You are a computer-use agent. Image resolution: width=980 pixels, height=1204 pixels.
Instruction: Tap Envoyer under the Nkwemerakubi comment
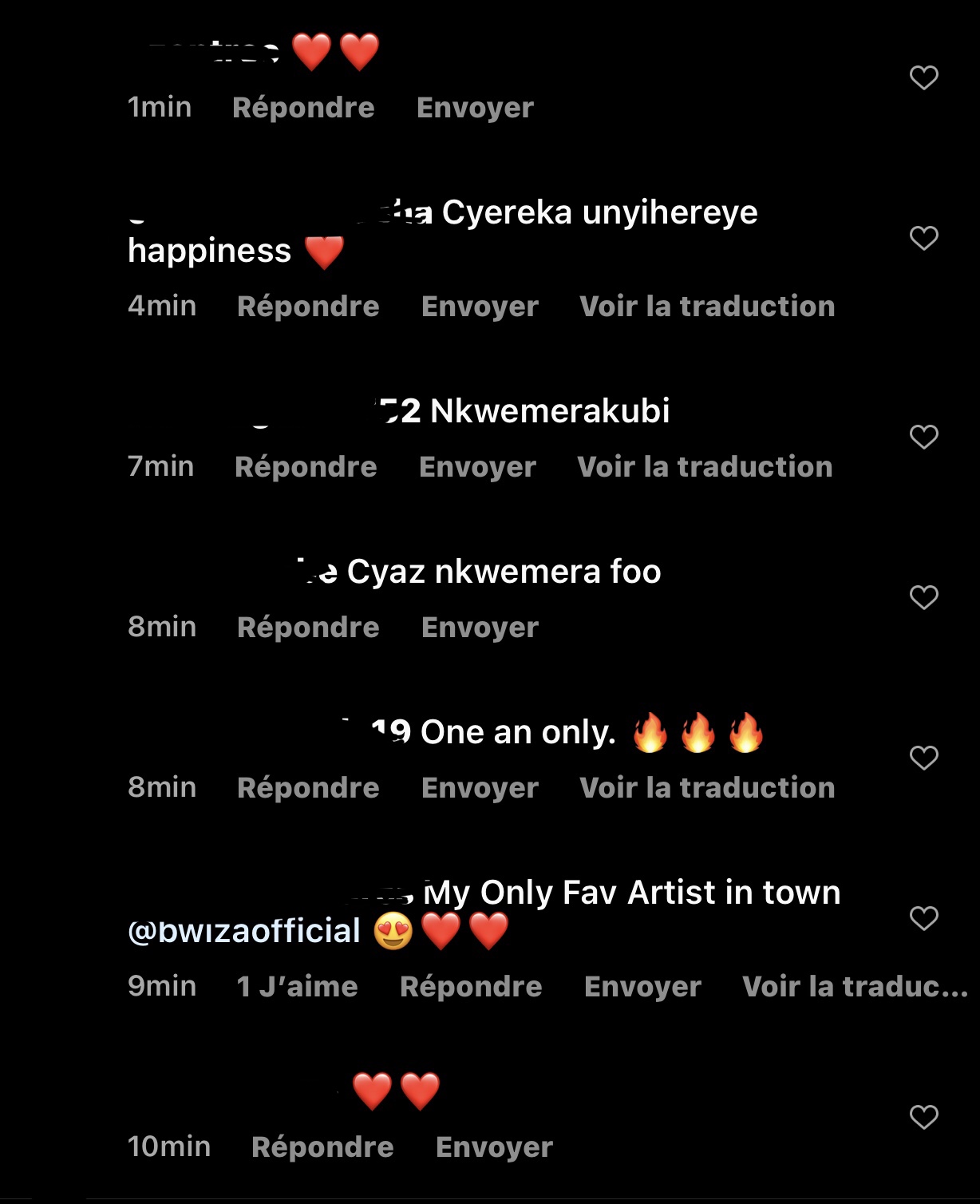click(x=477, y=467)
